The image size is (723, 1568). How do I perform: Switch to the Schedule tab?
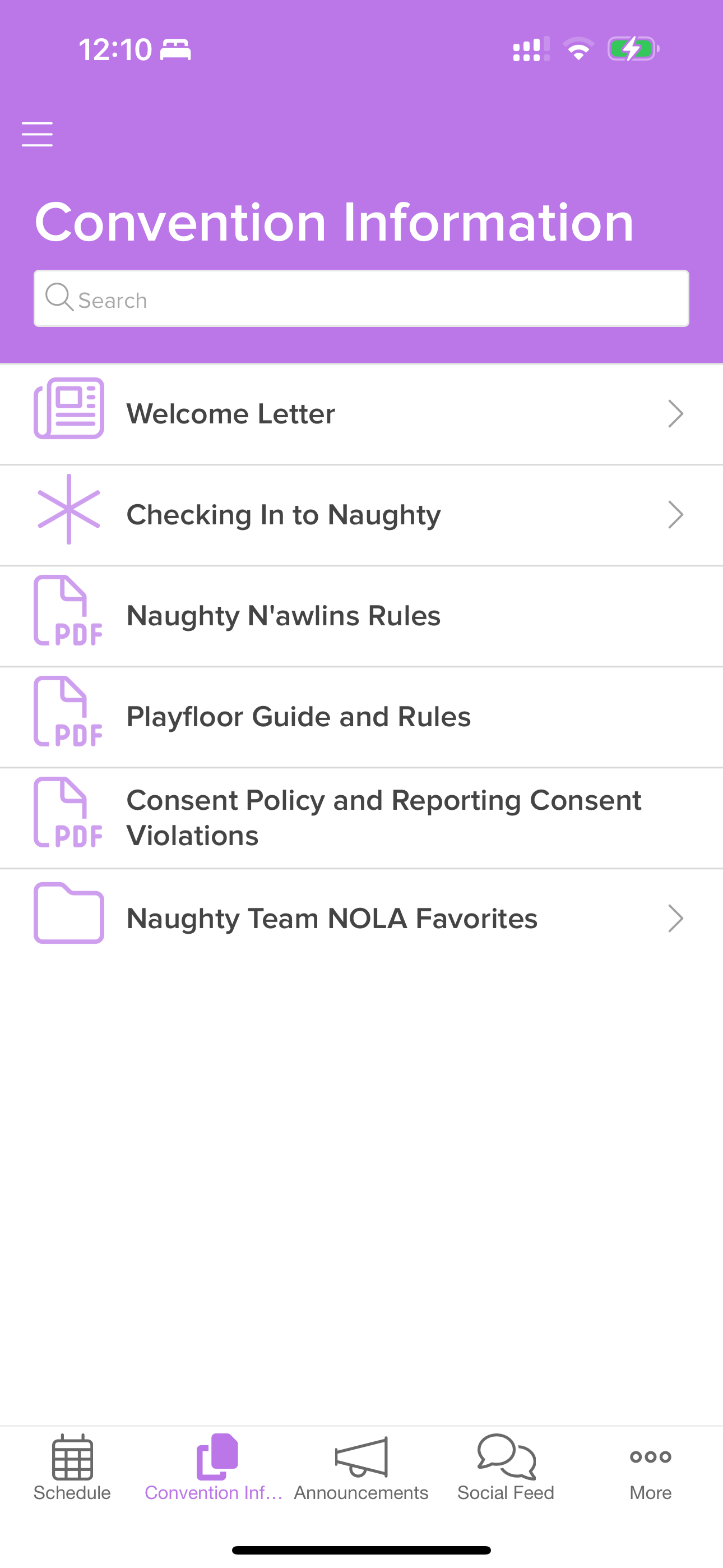point(72,1468)
